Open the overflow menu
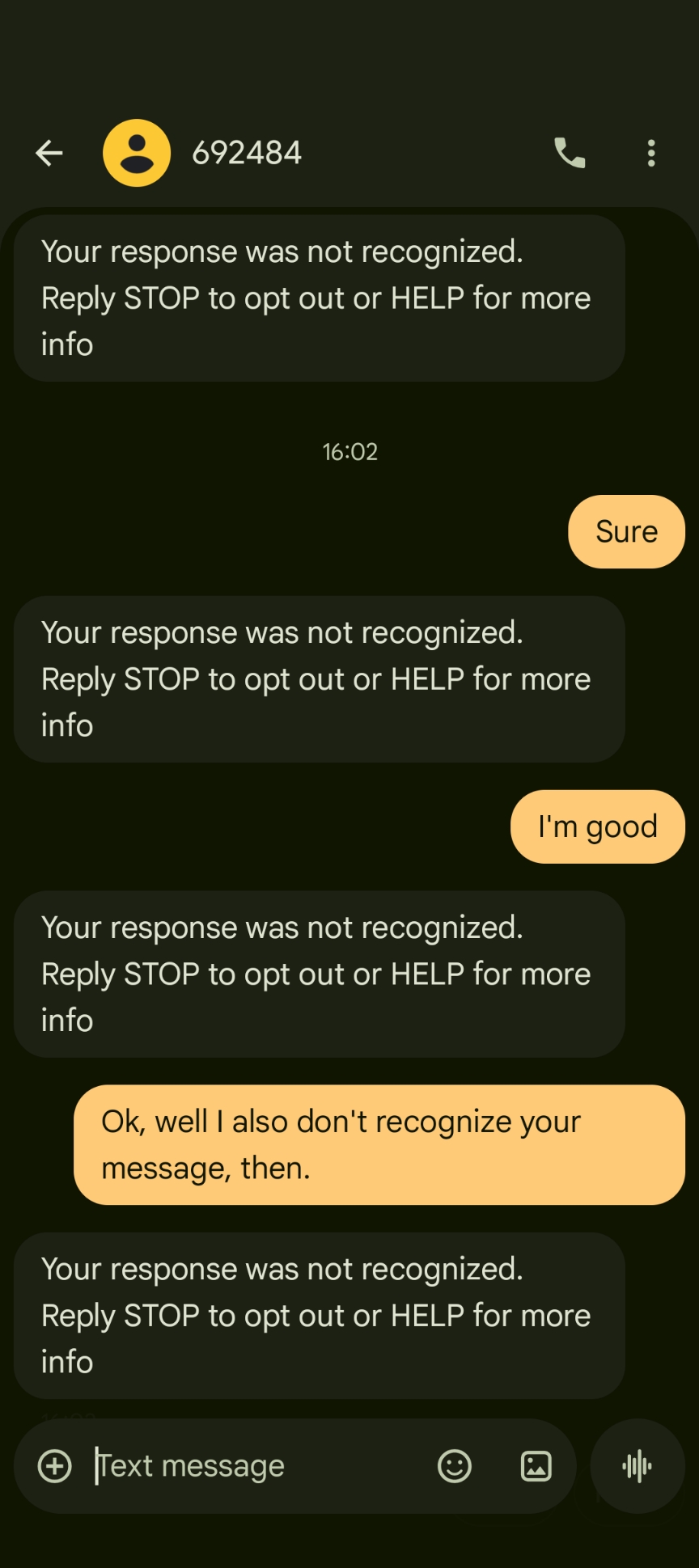The height and width of the screenshot is (1568, 699). 651,153
